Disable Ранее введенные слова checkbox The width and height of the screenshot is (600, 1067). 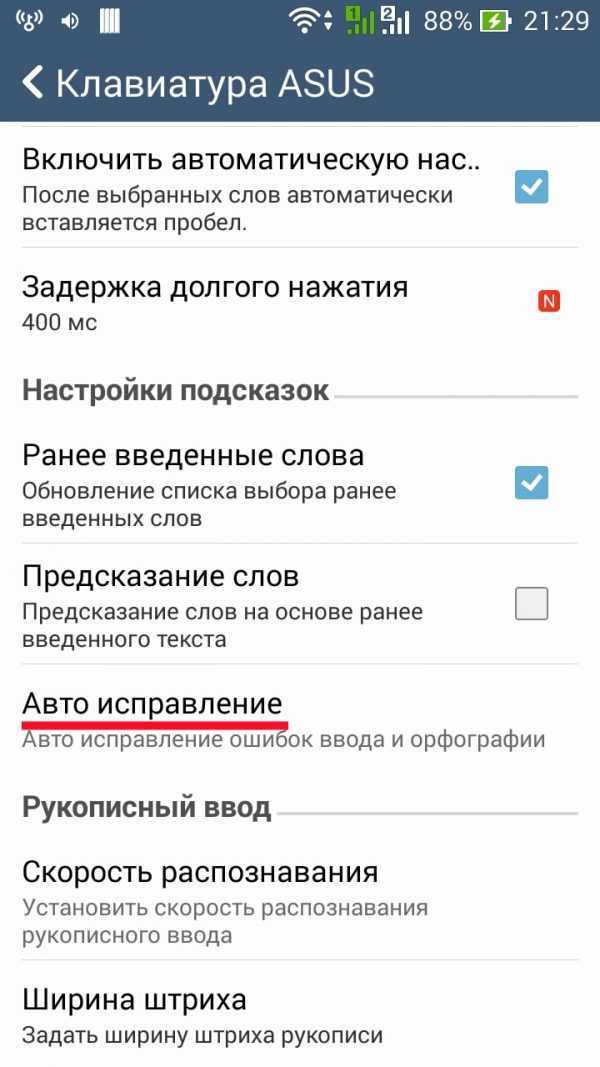(531, 483)
